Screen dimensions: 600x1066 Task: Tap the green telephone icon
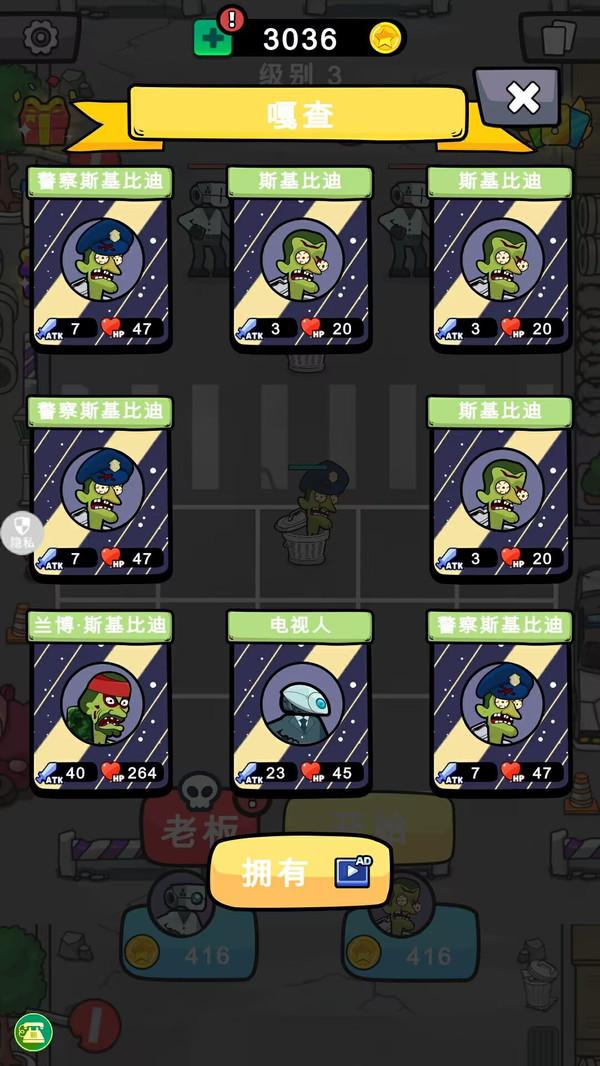tap(33, 1032)
